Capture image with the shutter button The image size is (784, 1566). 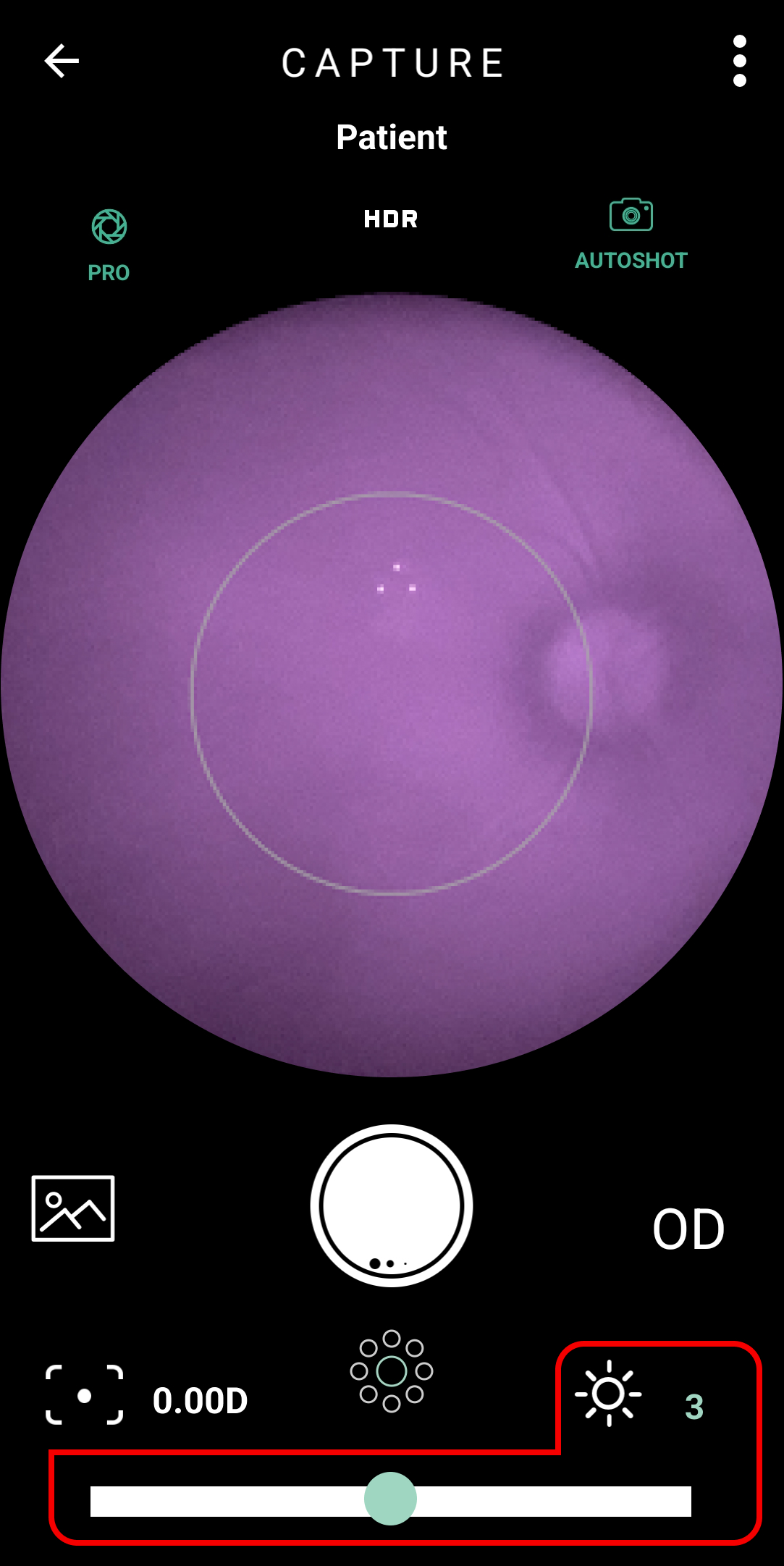[392, 1205]
